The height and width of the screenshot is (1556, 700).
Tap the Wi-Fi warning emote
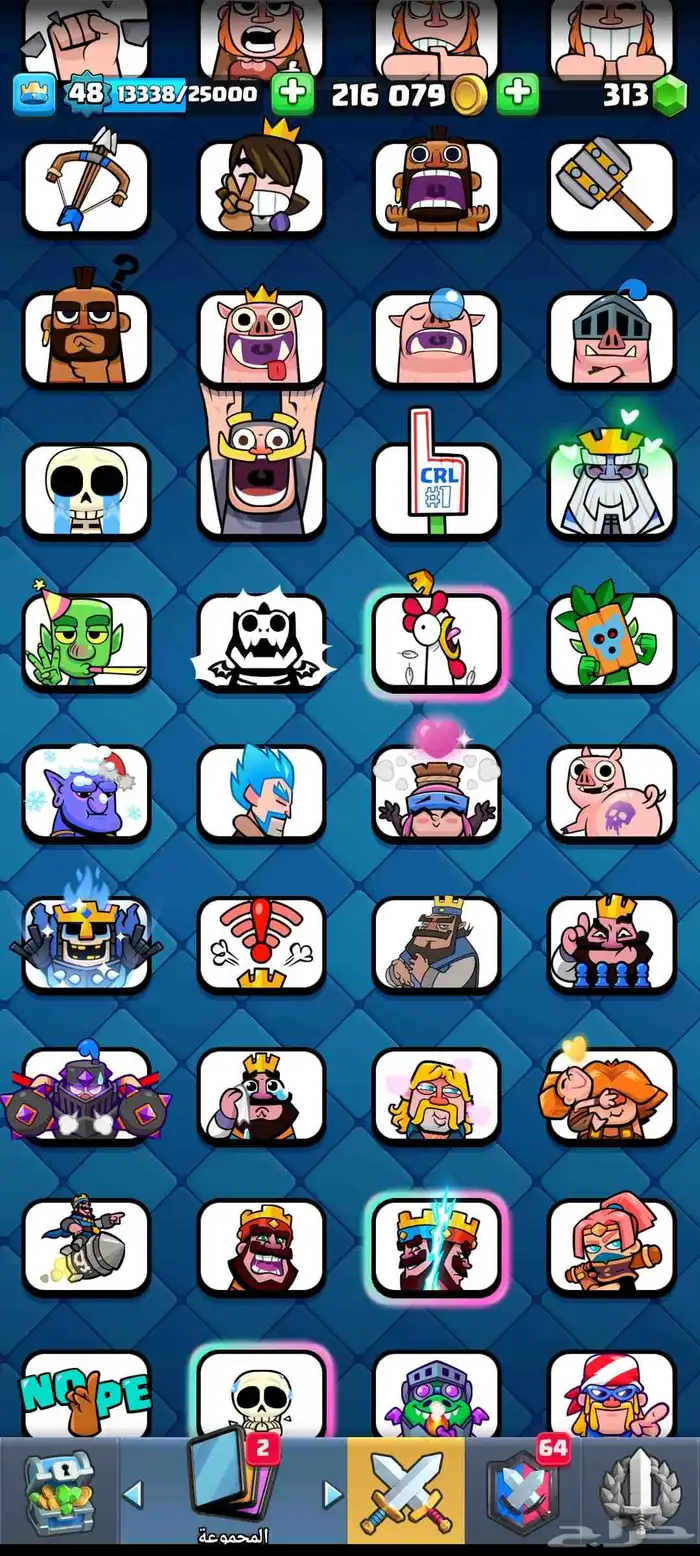261,943
